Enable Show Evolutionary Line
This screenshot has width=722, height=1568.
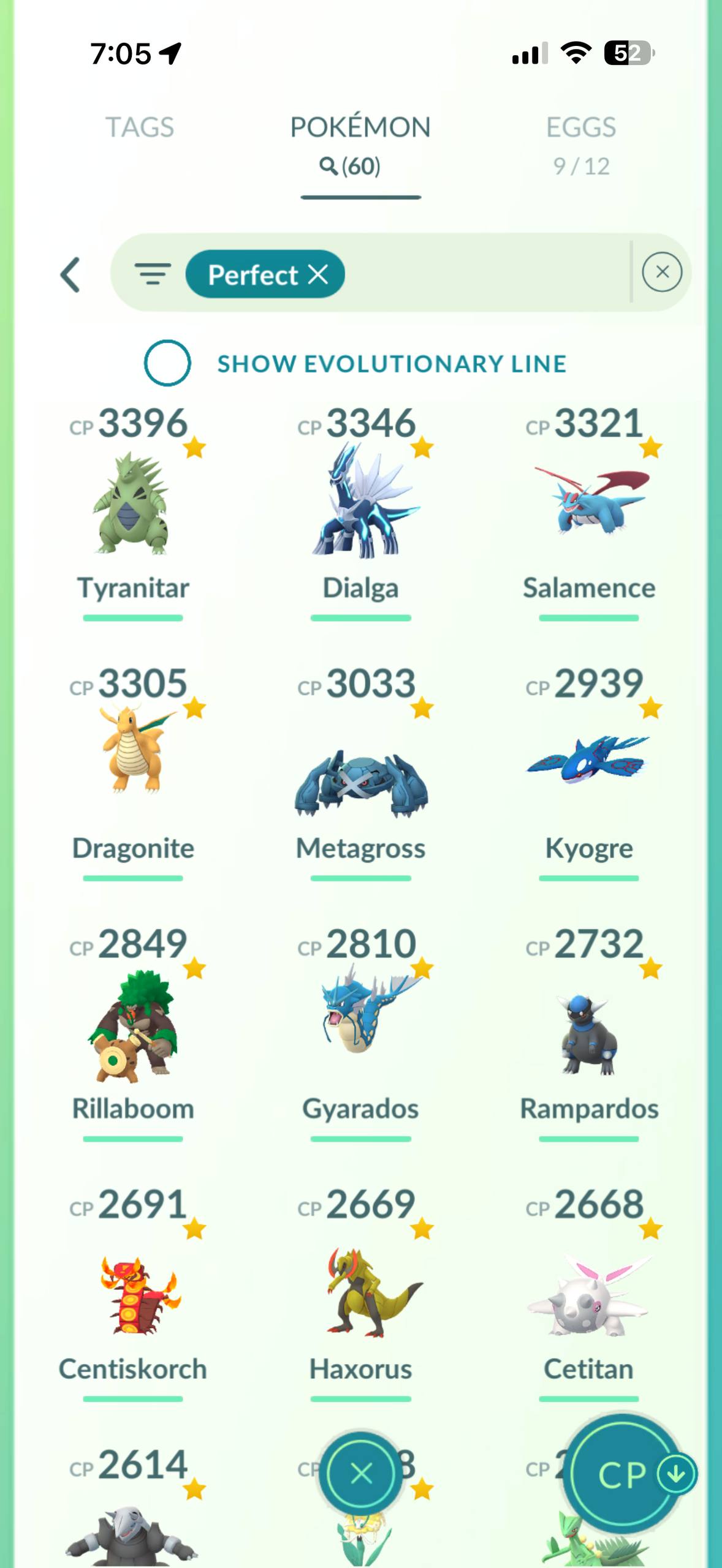pos(167,363)
